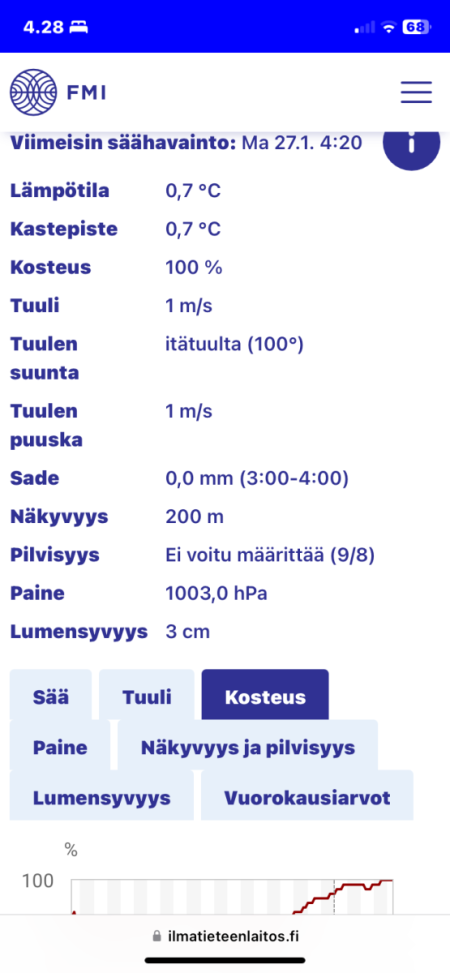The image size is (450, 973).
Task: Open the info button beside the observation time
Action: 410,145
